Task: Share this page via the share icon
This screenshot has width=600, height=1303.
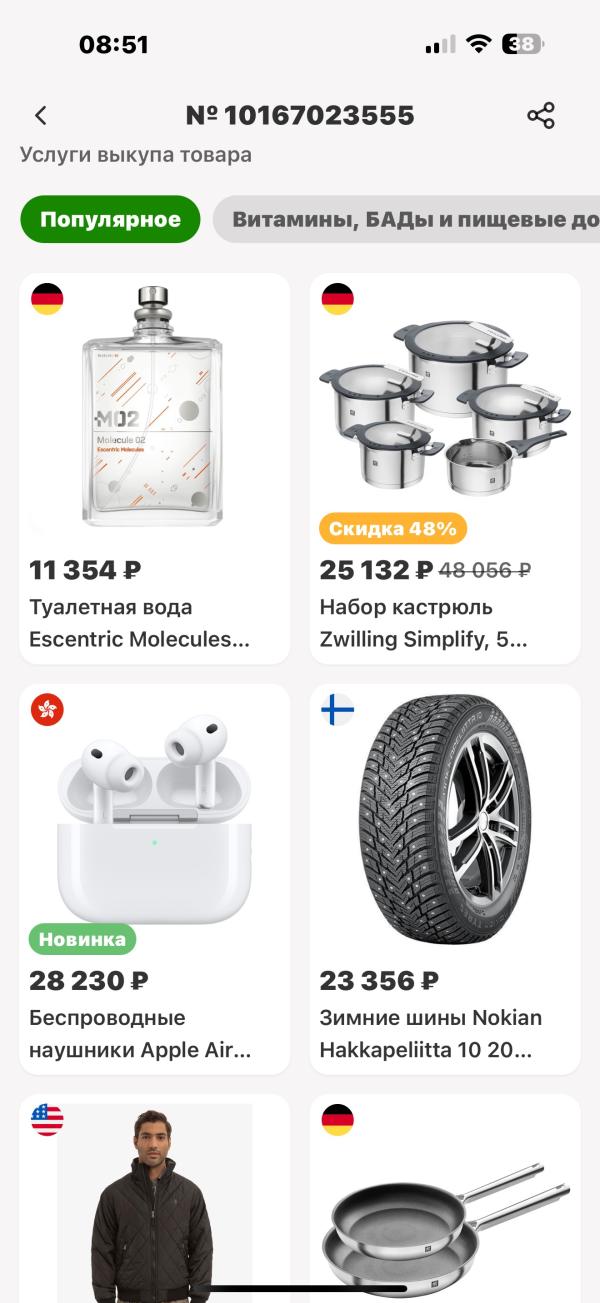Action: (x=540, y=116)
